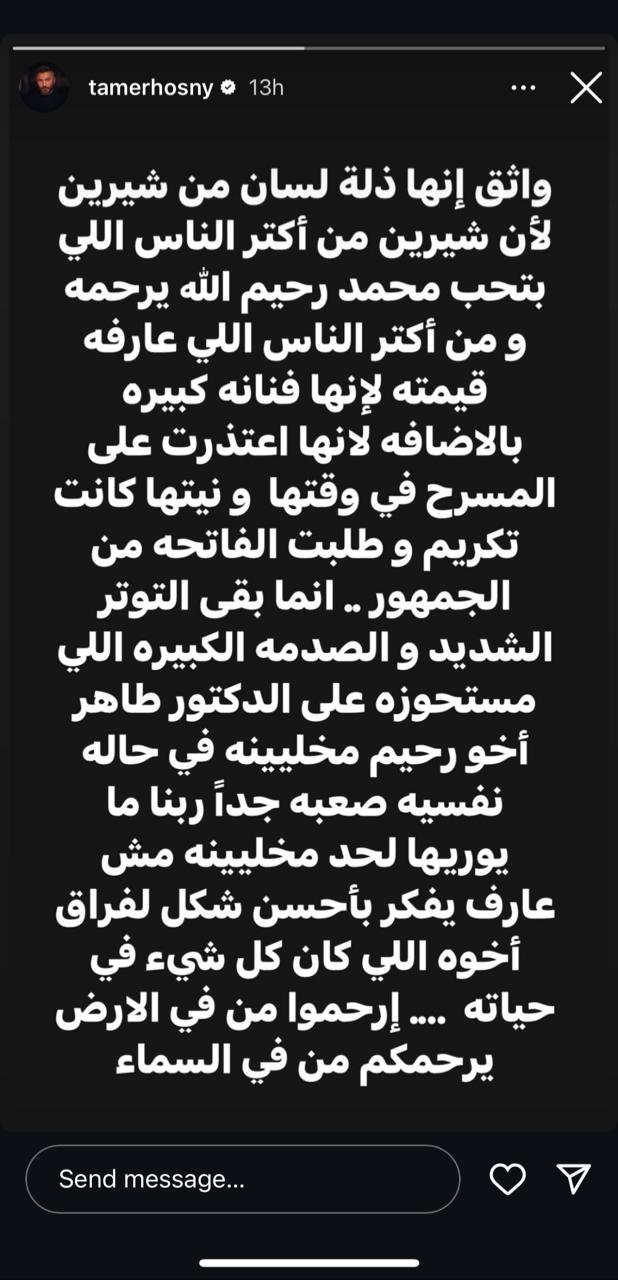Open tamerhosny's profile picture
Viewport: 618px width, 1280px height.
pos(44,88)
